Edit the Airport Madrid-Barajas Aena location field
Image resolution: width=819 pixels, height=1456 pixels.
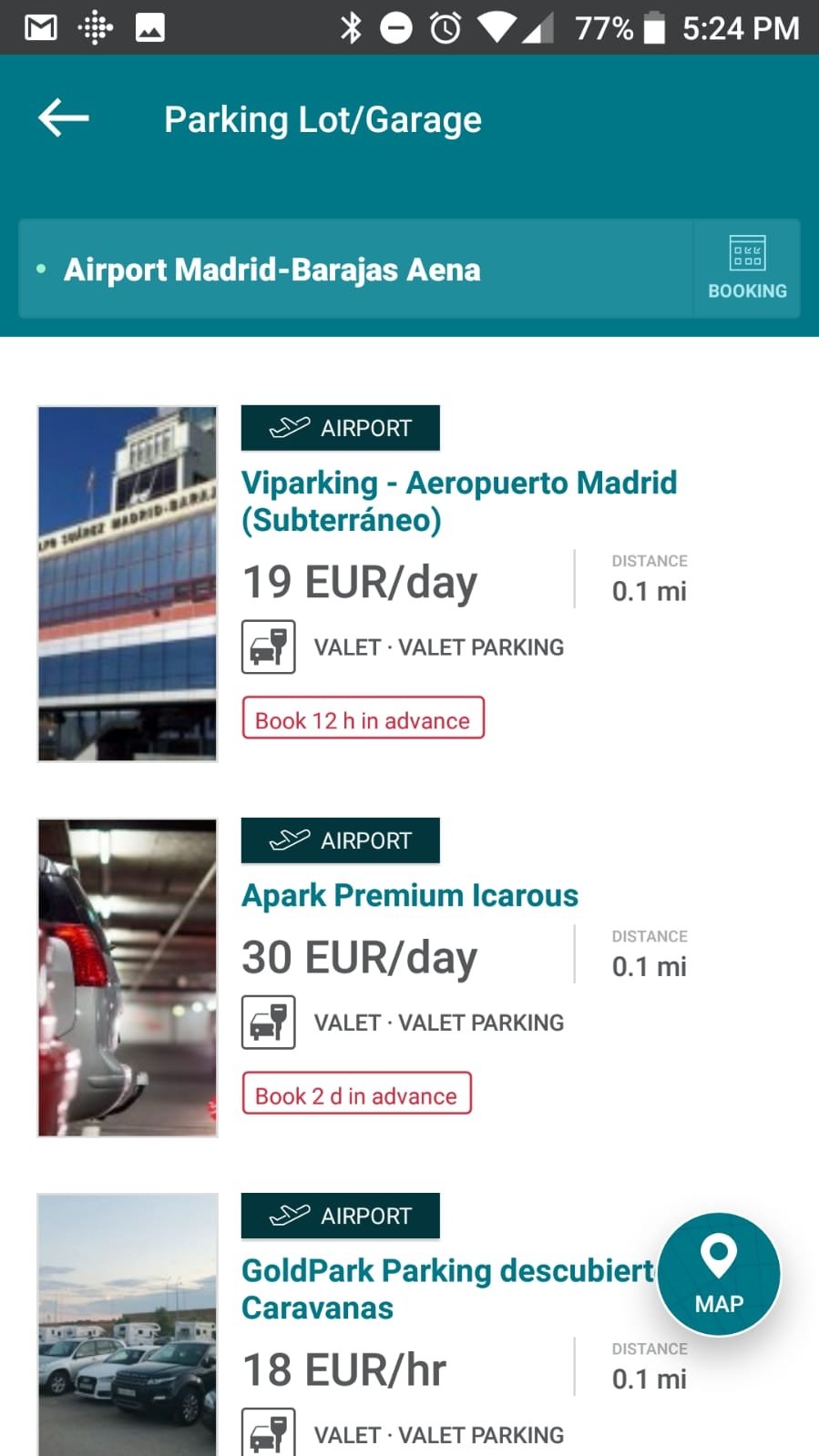[x=356, y=269]
